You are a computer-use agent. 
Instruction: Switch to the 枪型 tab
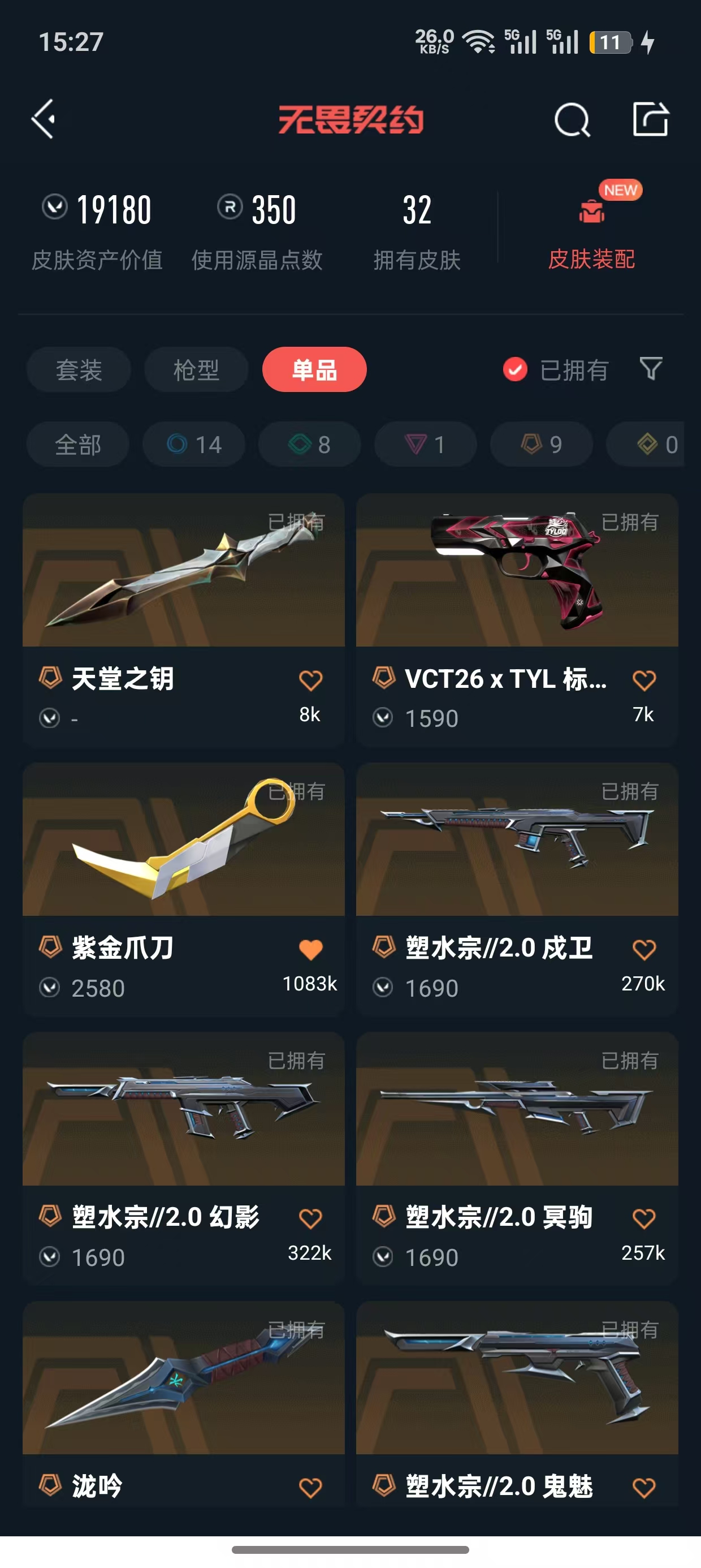click(x=196, y=369)
